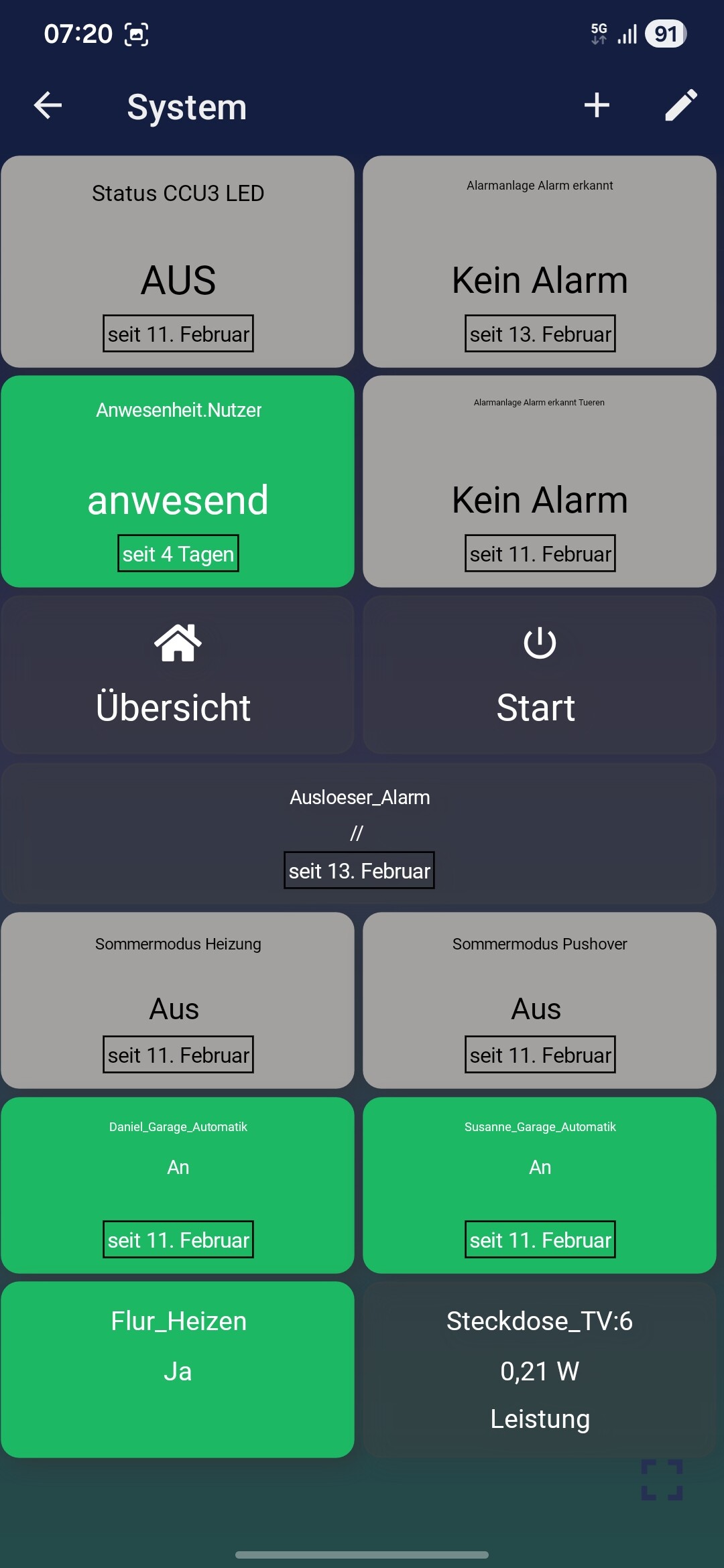
Task: Open the Steckdose_TV:6 Leistung tile
Action: coord(540,1369)
